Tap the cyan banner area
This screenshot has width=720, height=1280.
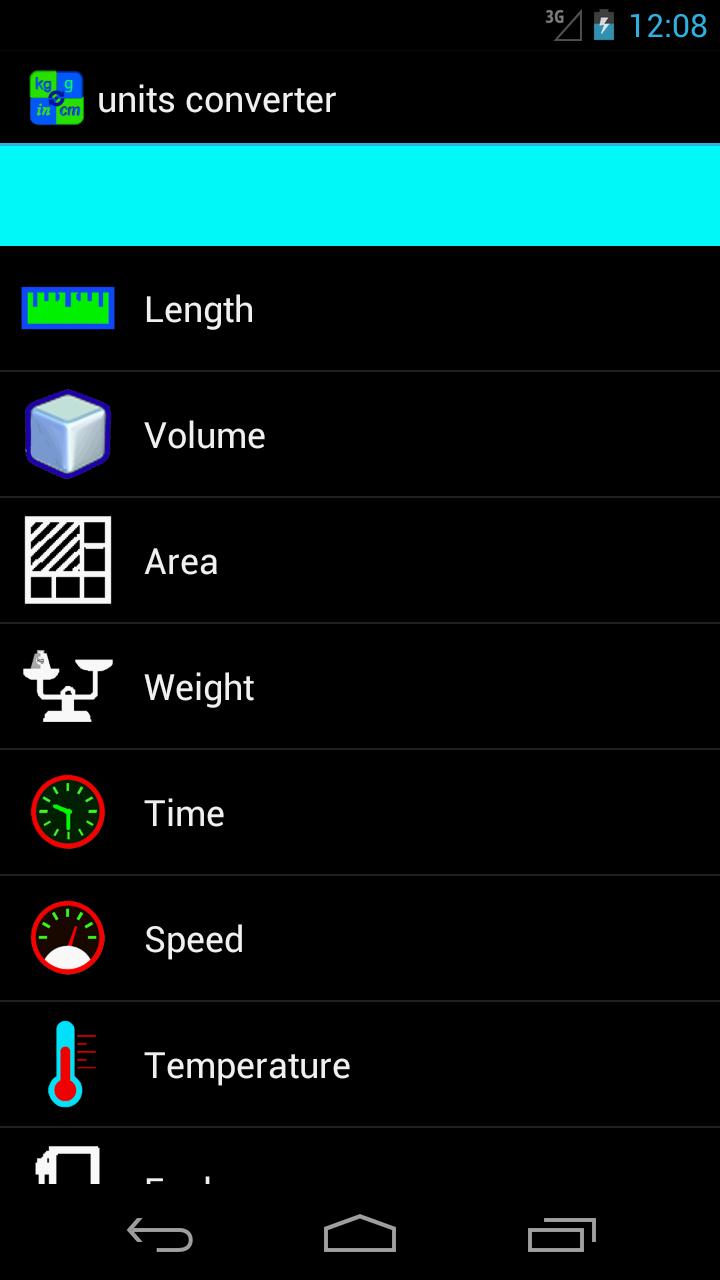click(360, 195)
